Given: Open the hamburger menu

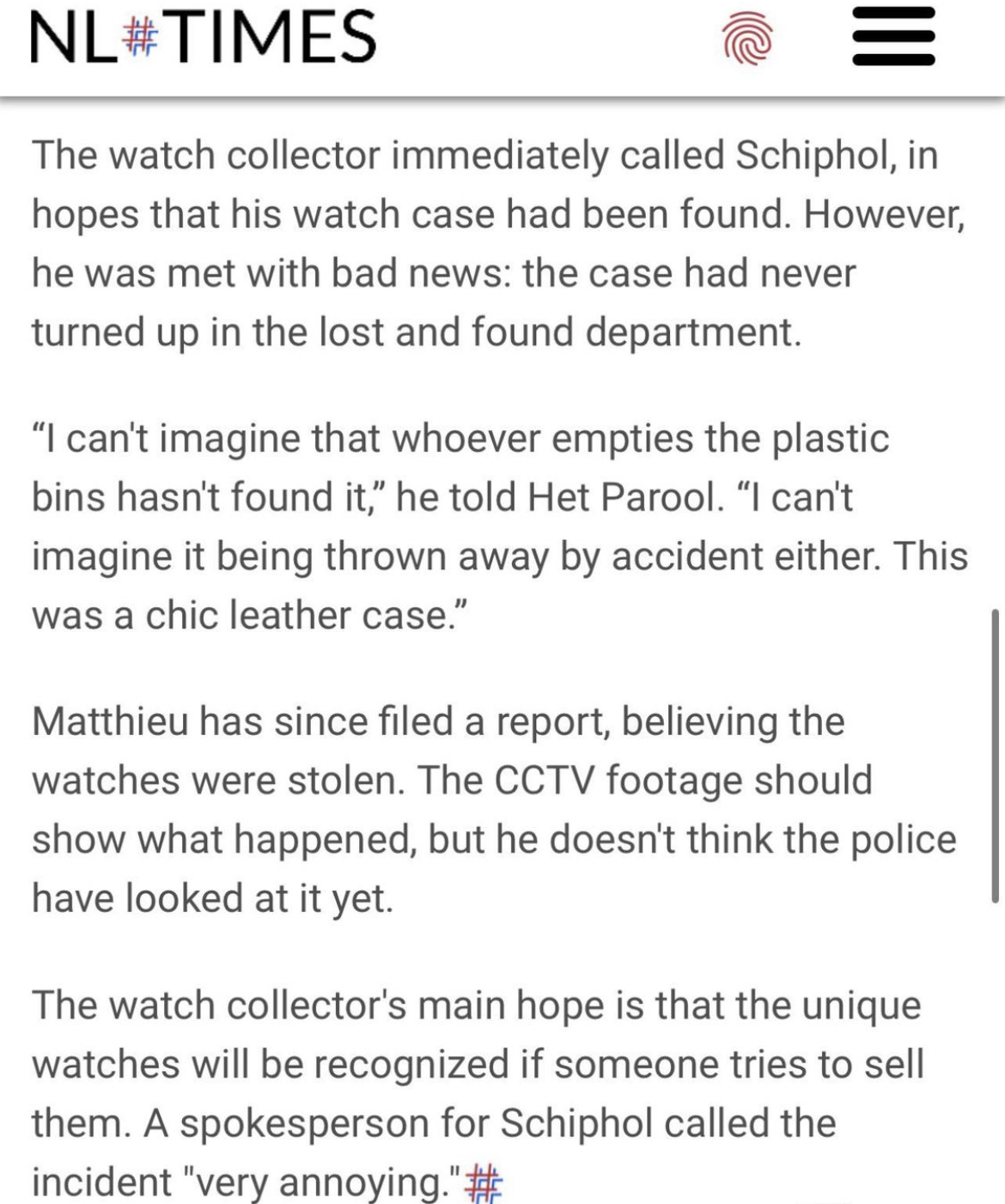Looking at the screenshot, I should click(893, 37).
